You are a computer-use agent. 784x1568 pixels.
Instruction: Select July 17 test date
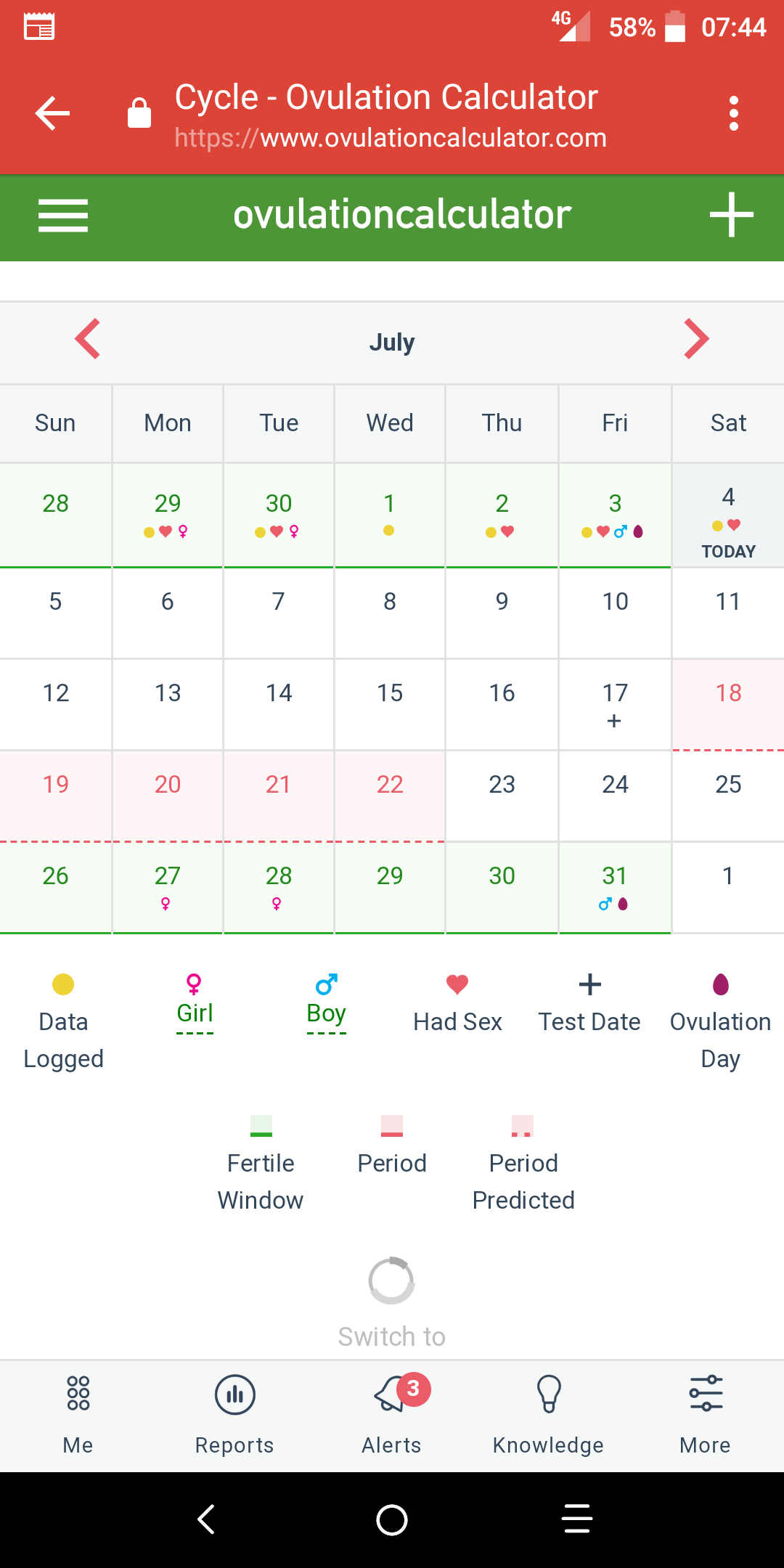tap(615, 704)
